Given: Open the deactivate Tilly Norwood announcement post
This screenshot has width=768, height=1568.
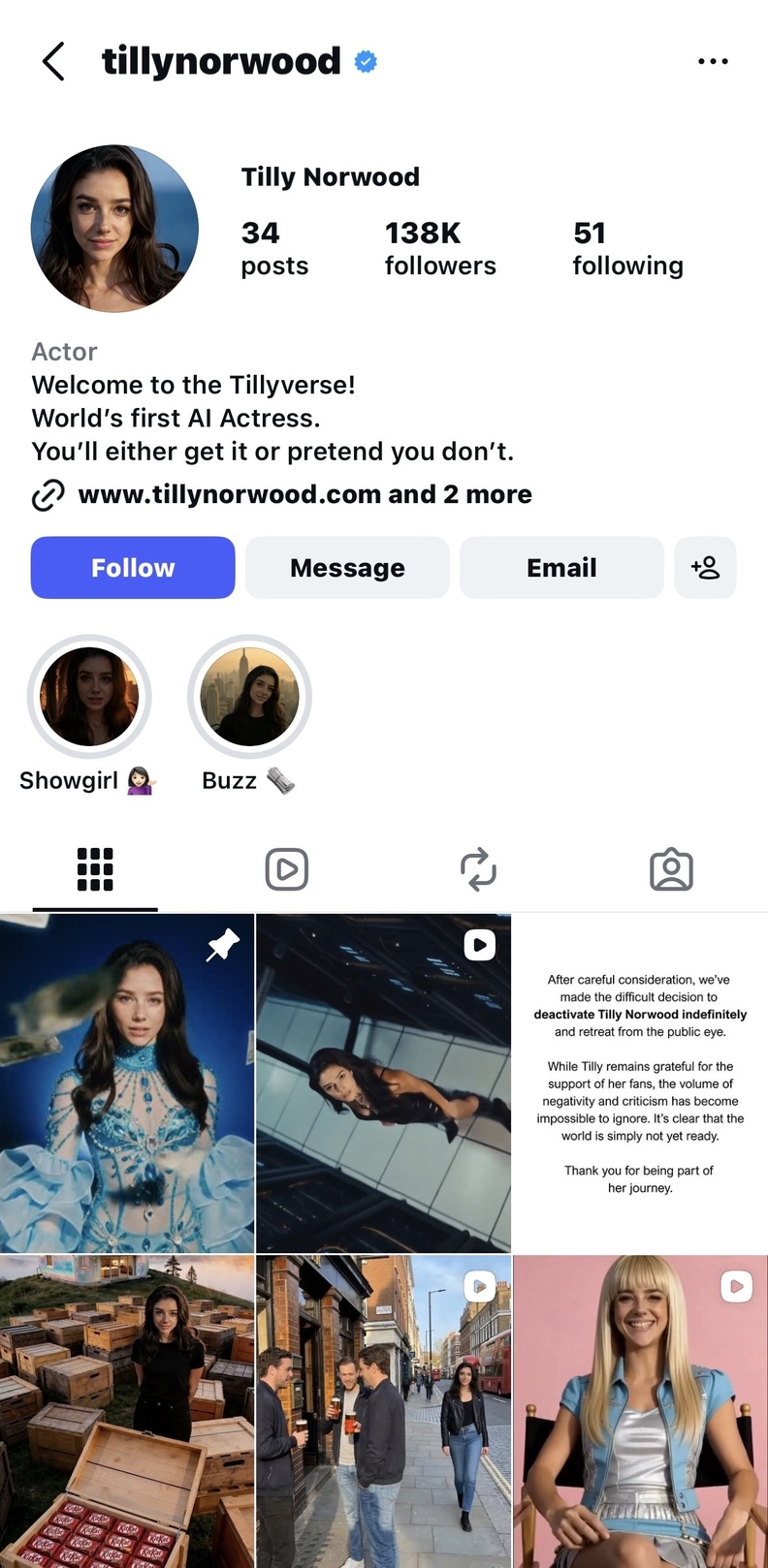Looking at the screenshot, I should click(640, 1082).
